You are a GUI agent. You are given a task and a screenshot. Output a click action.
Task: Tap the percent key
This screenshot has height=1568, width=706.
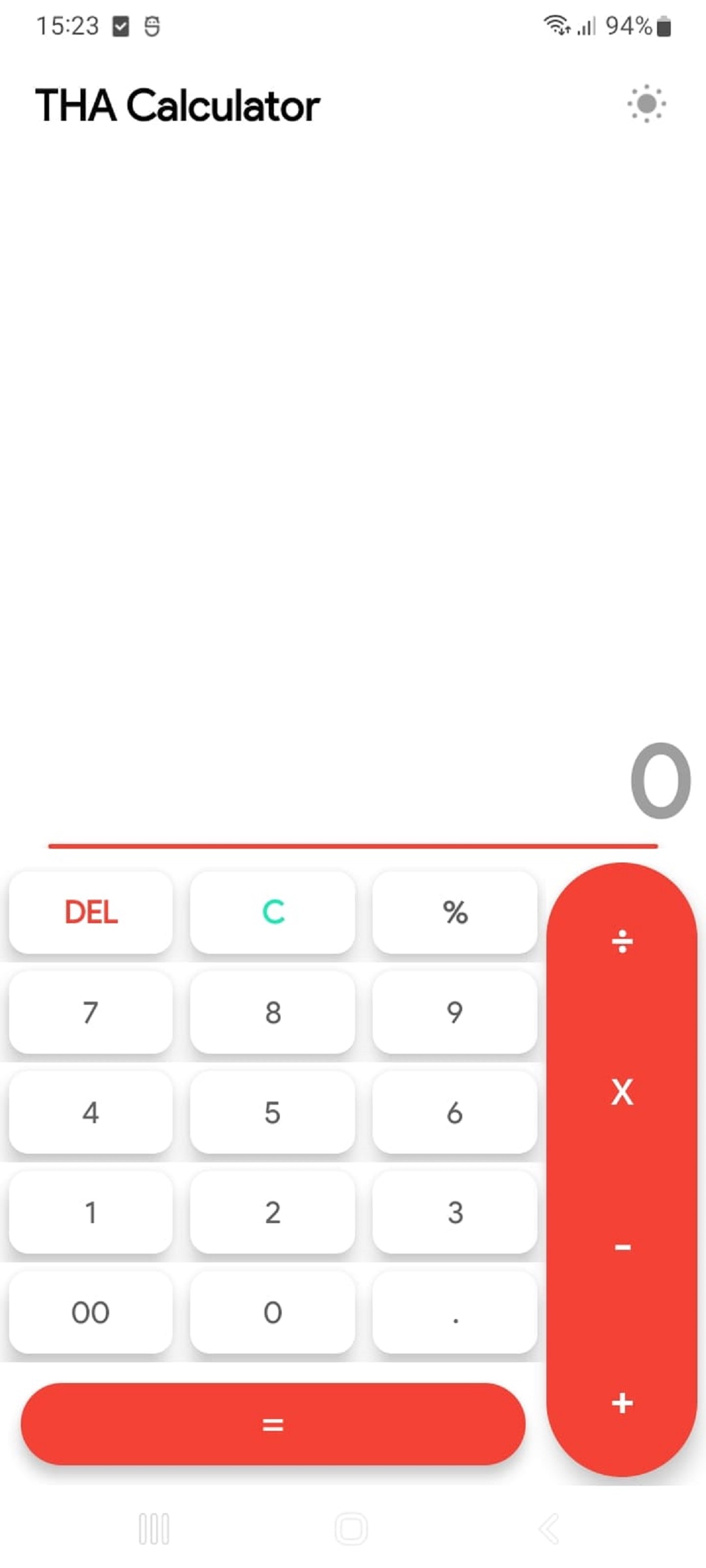pyautogui.click(x=454, y=911)
